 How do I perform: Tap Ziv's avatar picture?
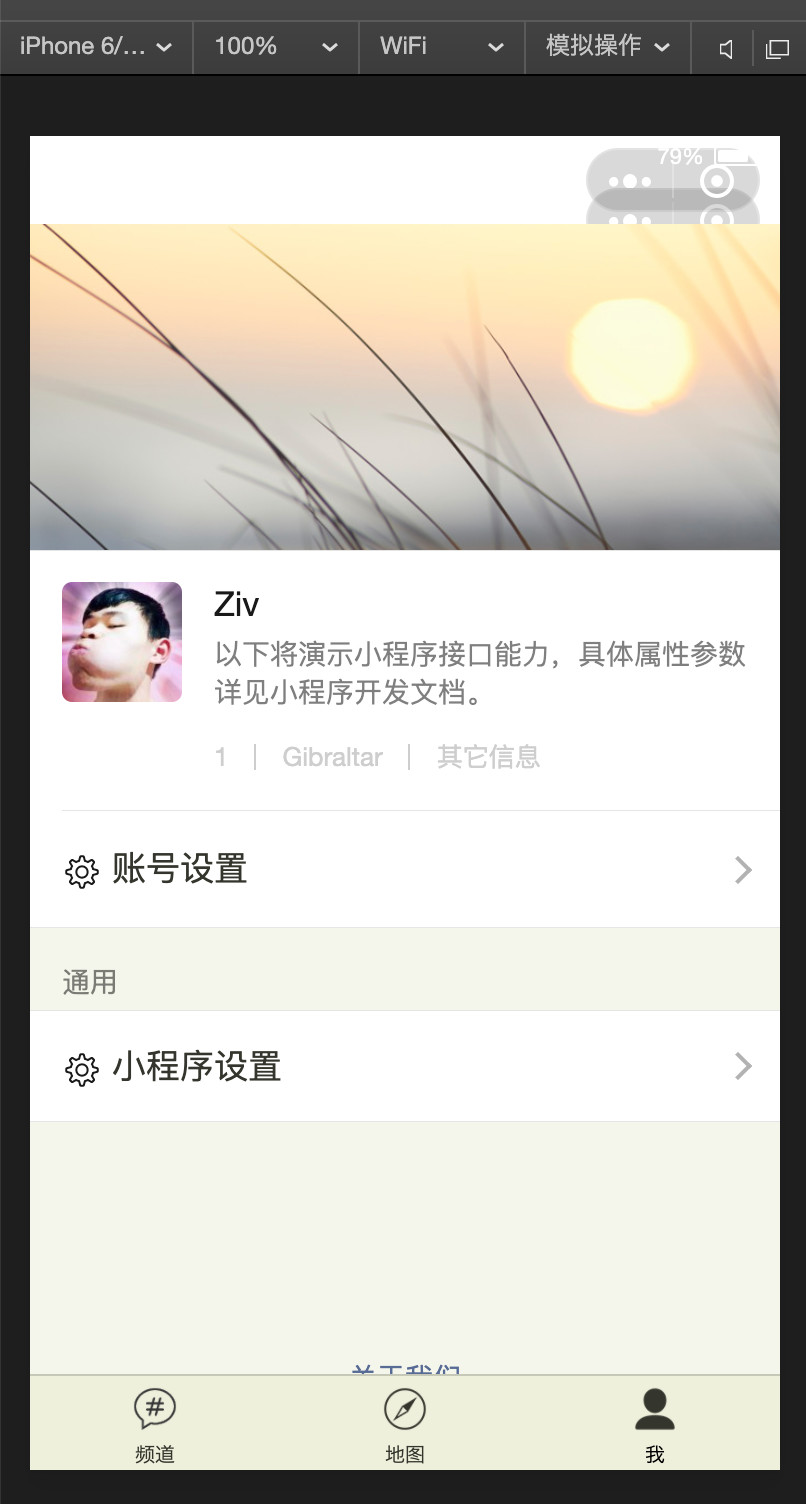[x=122, y=642]
